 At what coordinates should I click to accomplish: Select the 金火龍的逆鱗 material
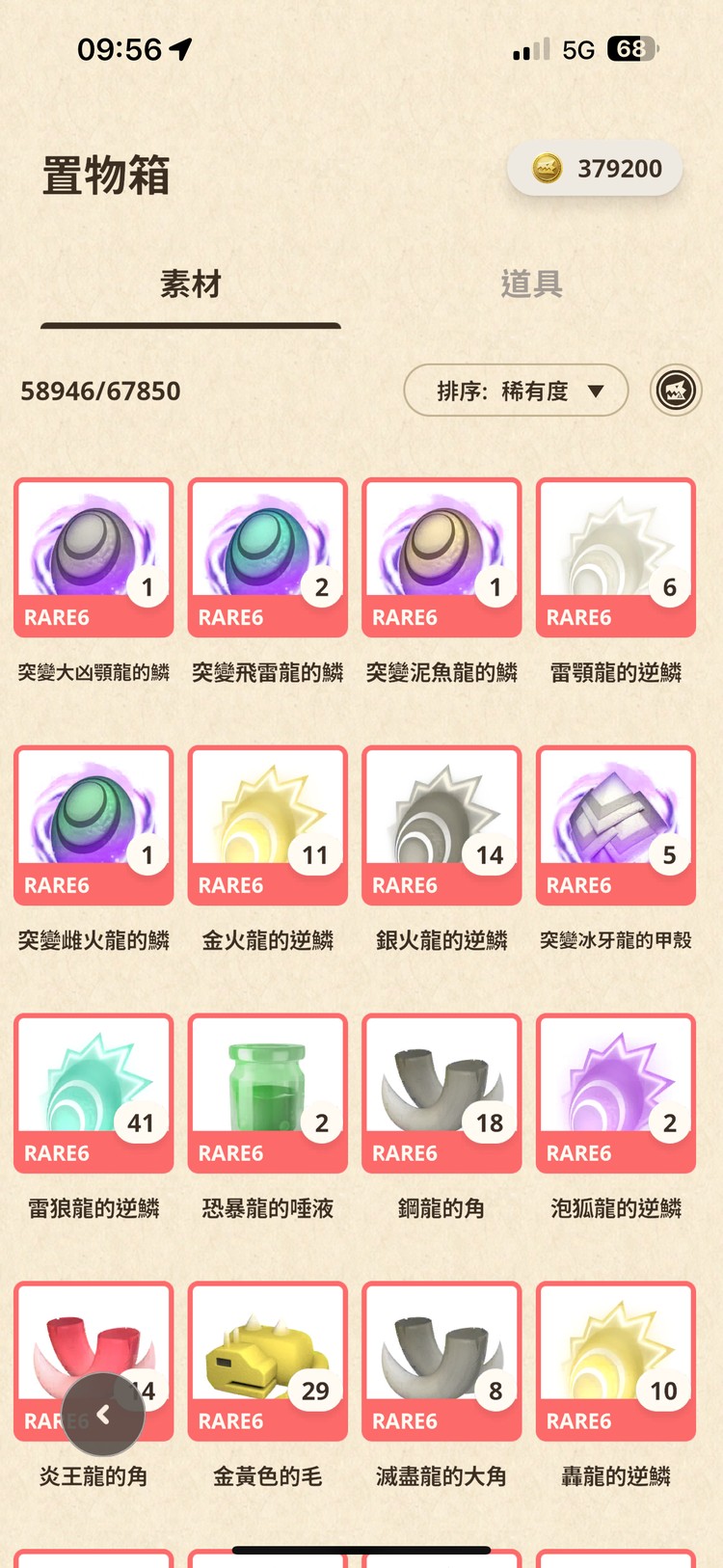tap(268, 825)
